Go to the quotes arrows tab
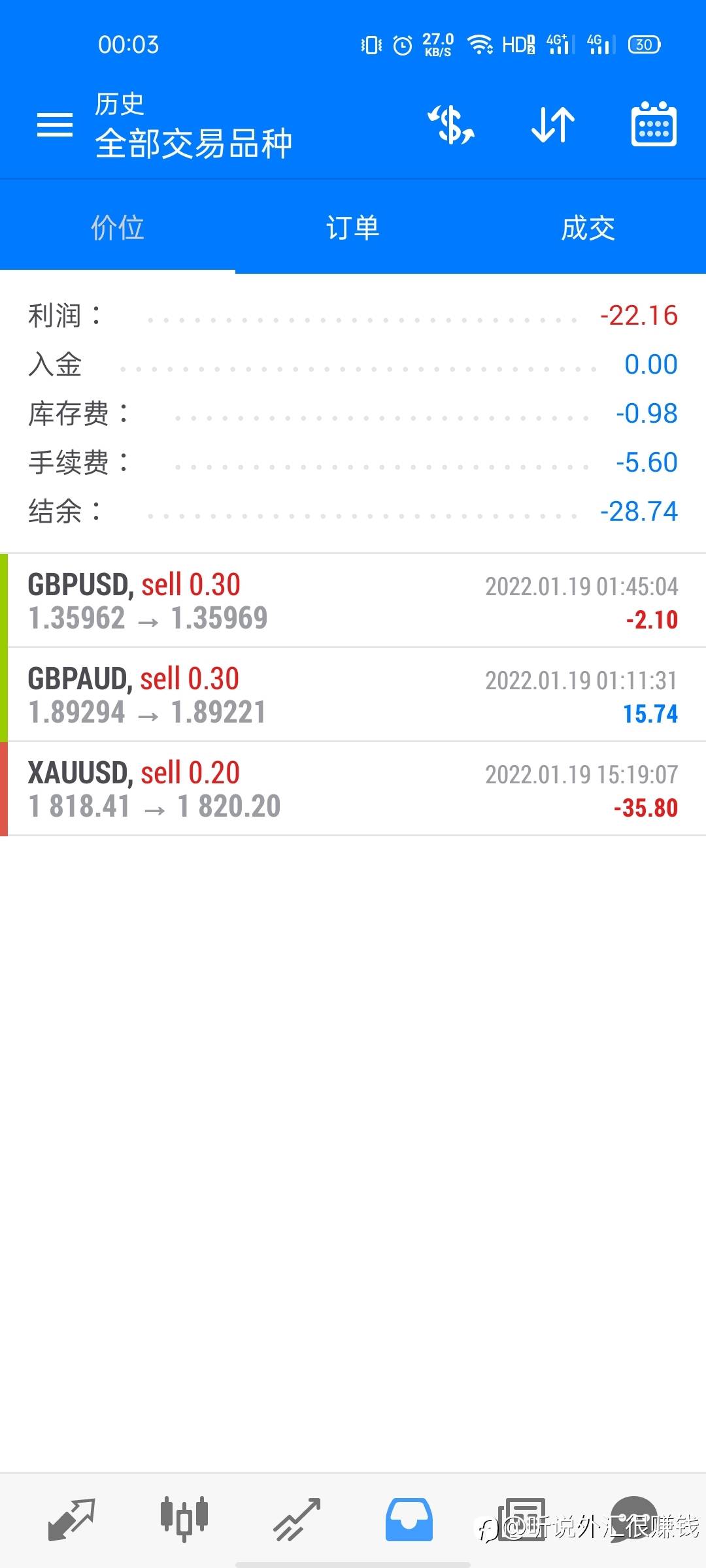This screenshot has width=706, height=1568. (x=72, y=1519)
